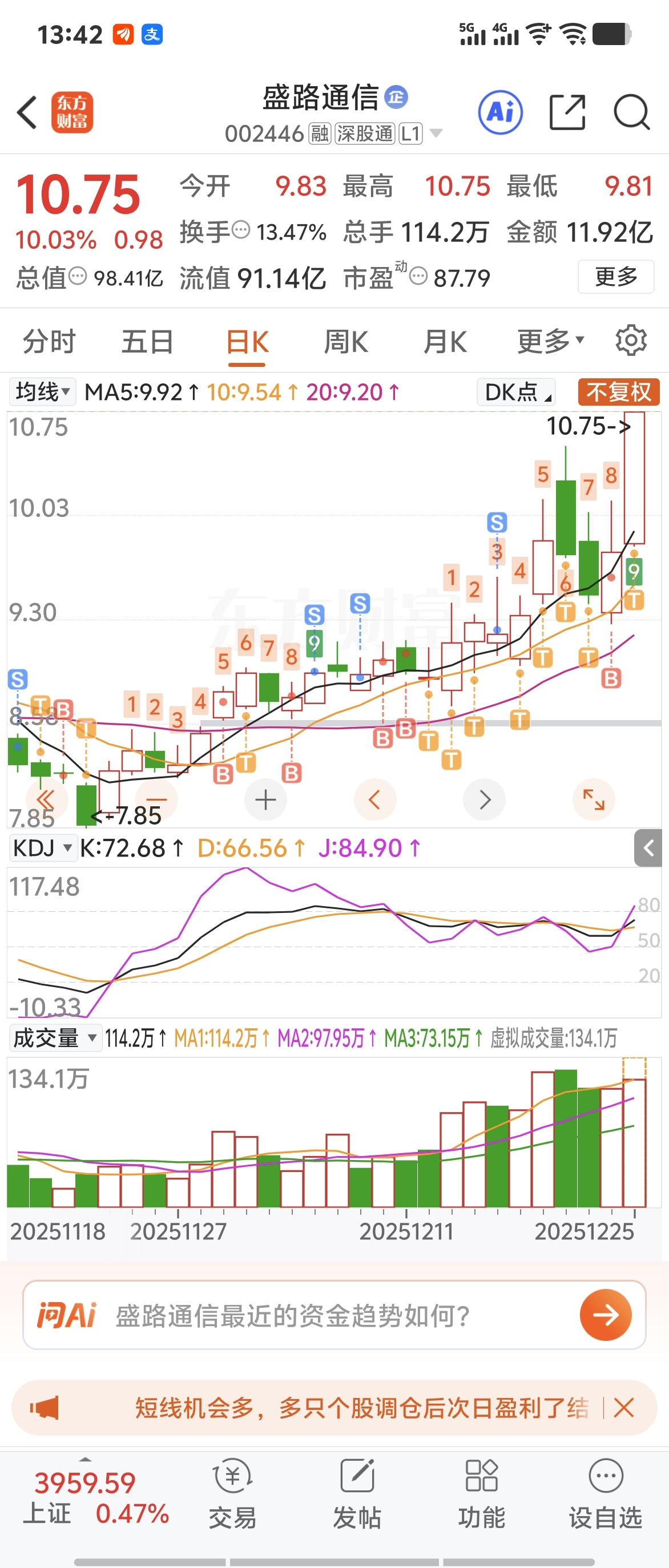Viewport: 669px width, 1568px height.
Task: Open the Ai assistant icon
Action: click(x=500, y=112)
